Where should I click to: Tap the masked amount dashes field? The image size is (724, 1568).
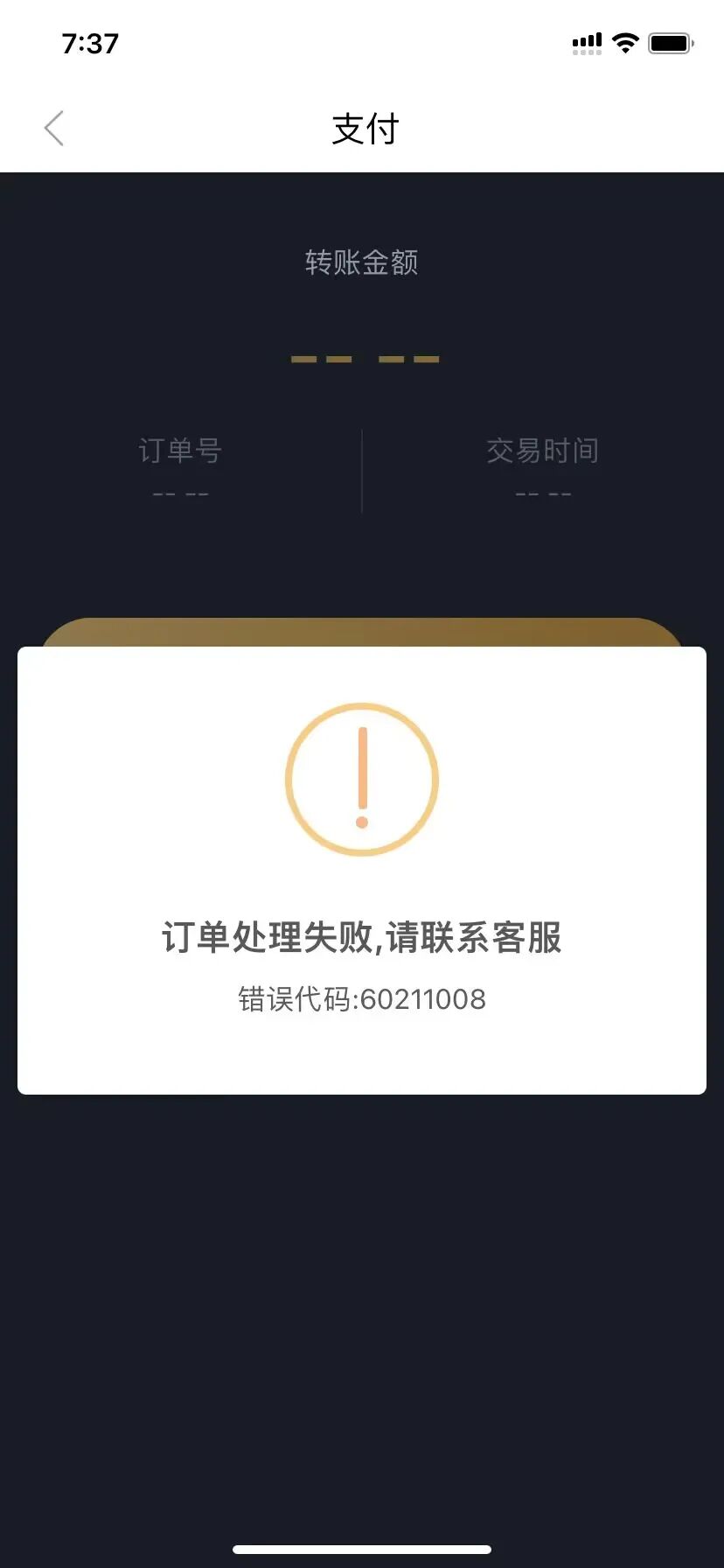[362, 359]
